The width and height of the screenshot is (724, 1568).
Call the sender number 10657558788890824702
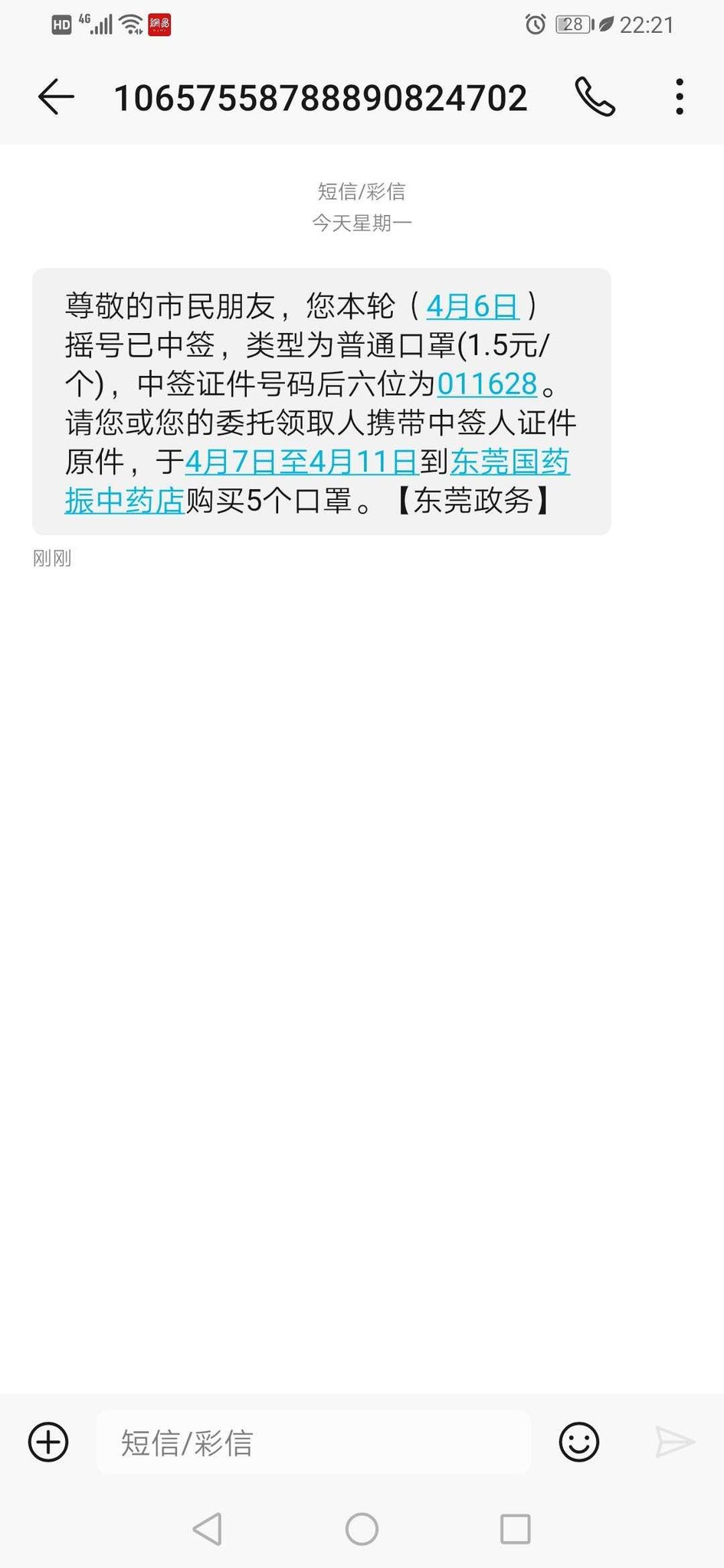click(595, 97)
